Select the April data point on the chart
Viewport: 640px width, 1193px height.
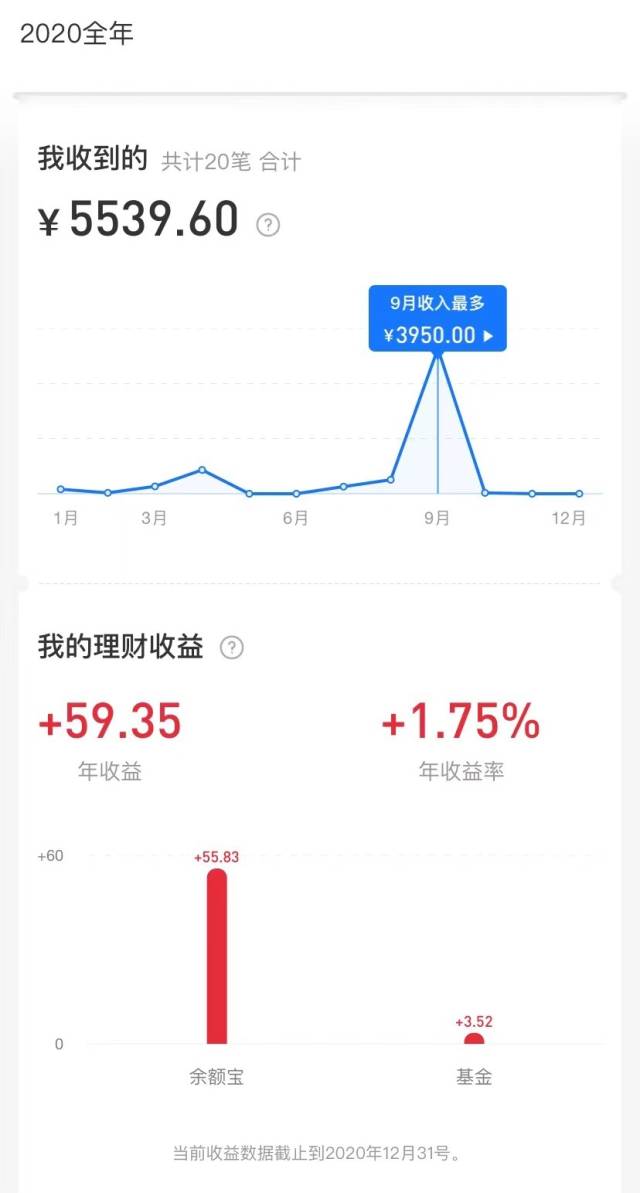click(x=202, y=469)
